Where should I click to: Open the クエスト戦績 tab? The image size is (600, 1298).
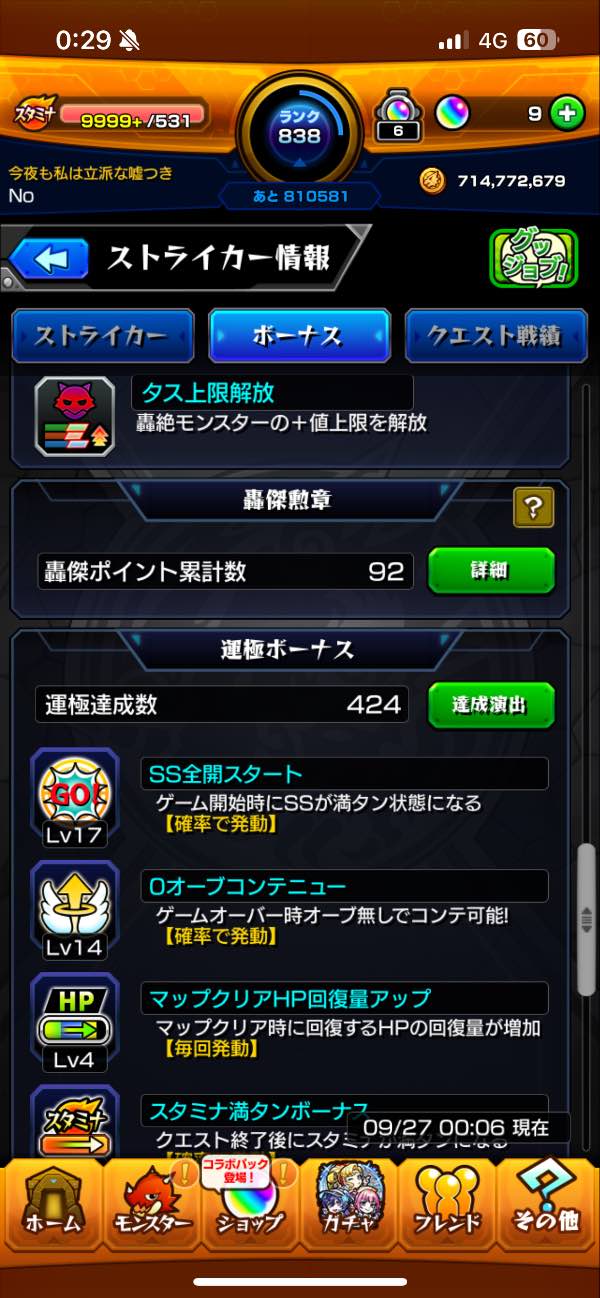click(x=495, y=336)
